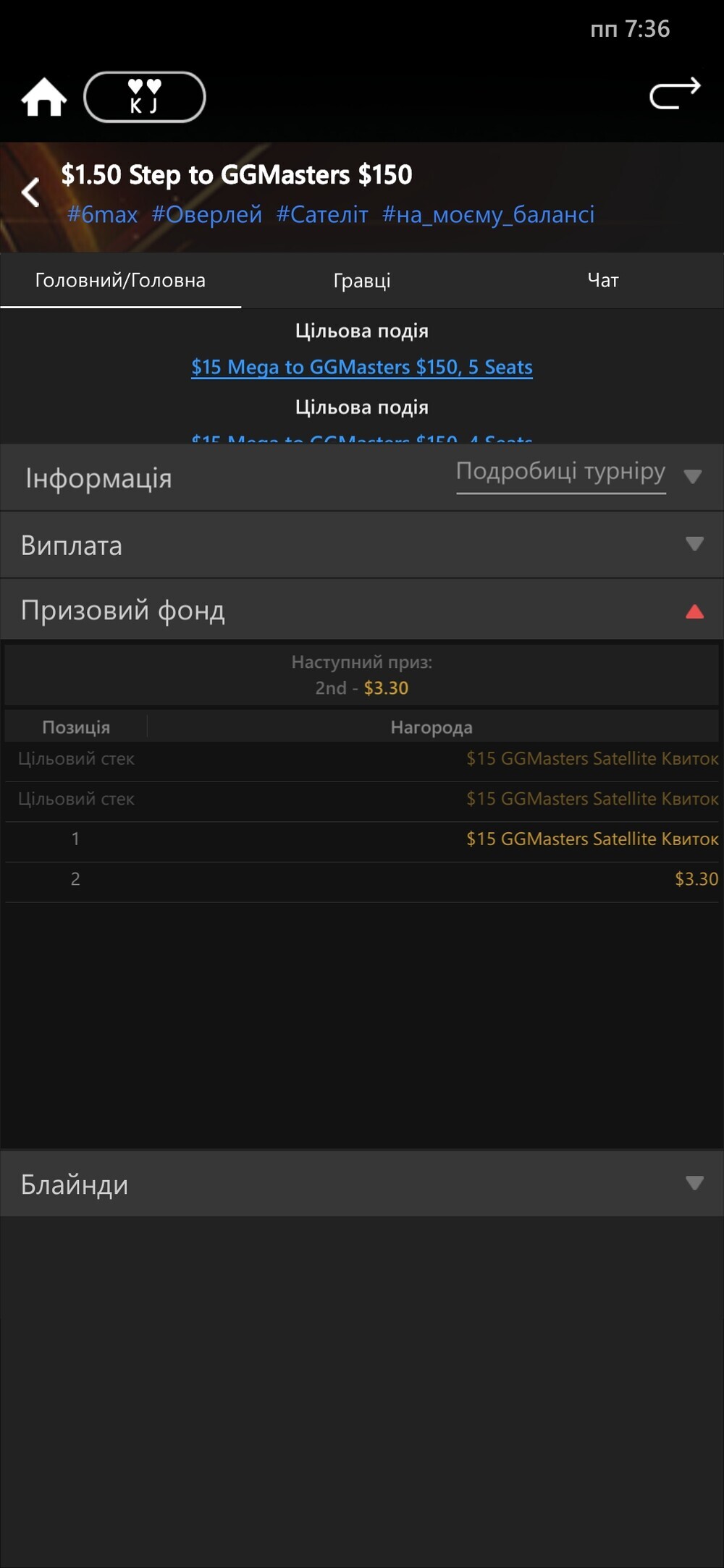Go back from the tournament page
Viewport: 724px width, 1568px height.
pyautogui.click(x=30, y=192)
